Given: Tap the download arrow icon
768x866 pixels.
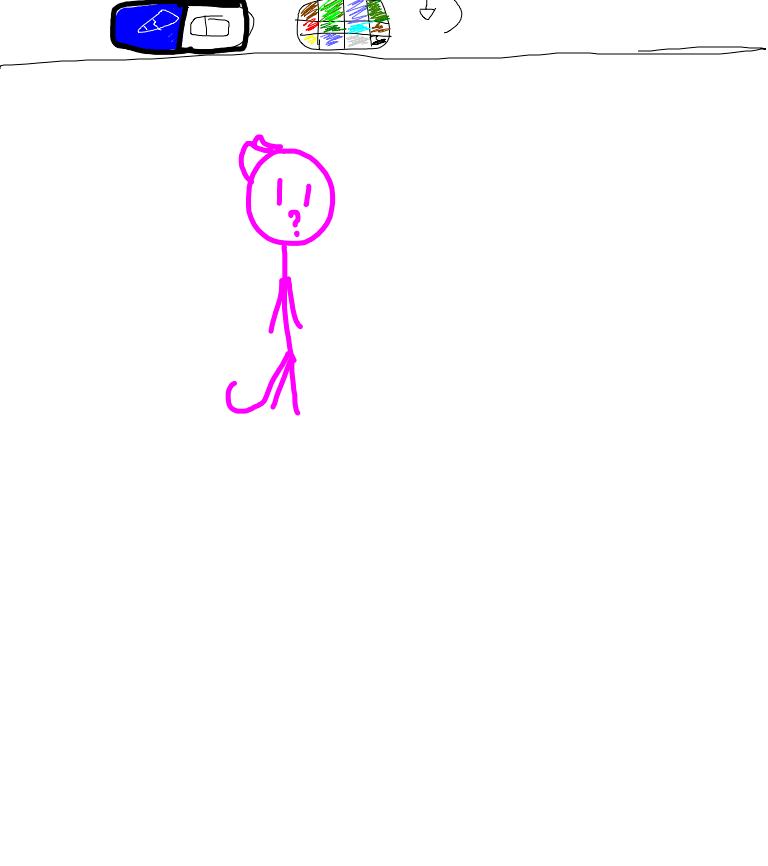Looking at the screenshot, I should tap(427, 11).
